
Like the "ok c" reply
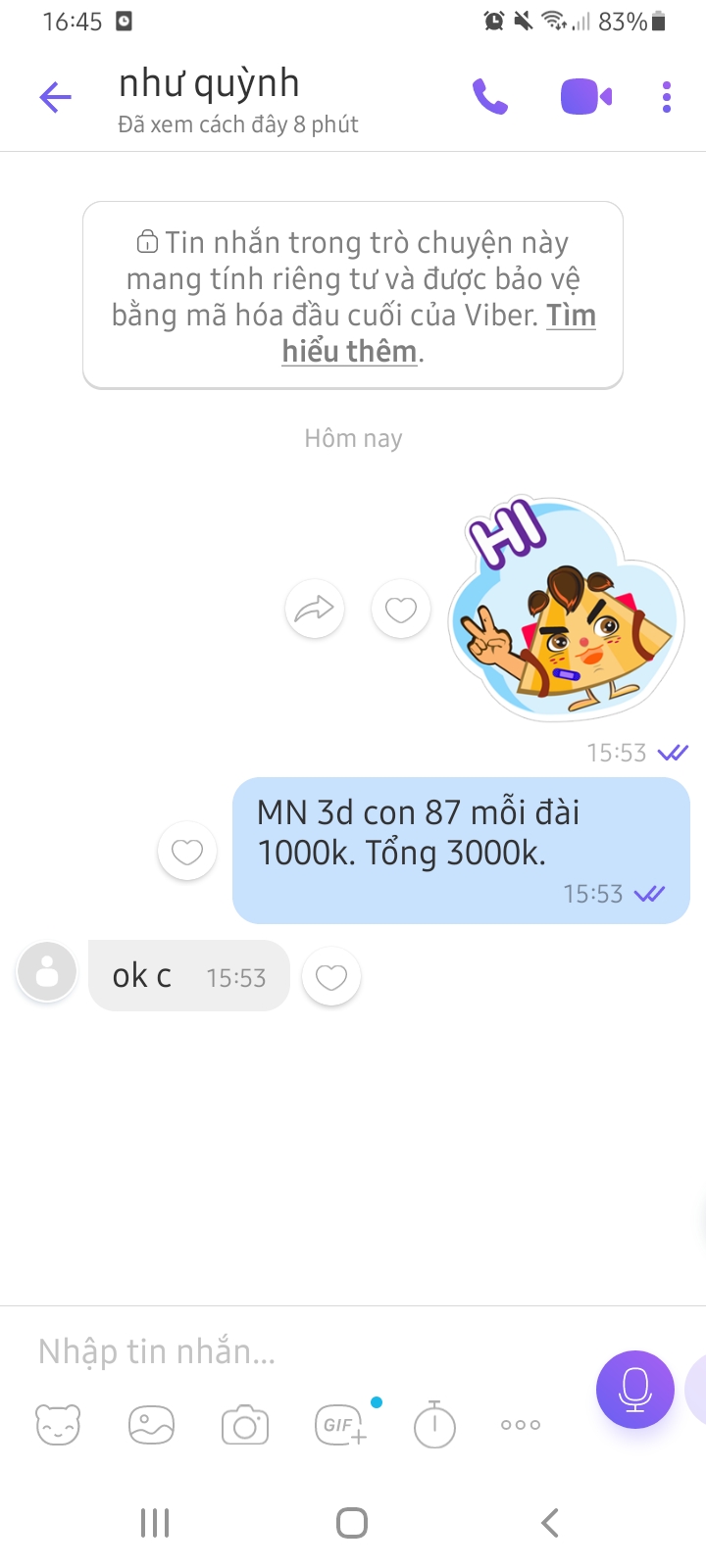tap(331, 977)
